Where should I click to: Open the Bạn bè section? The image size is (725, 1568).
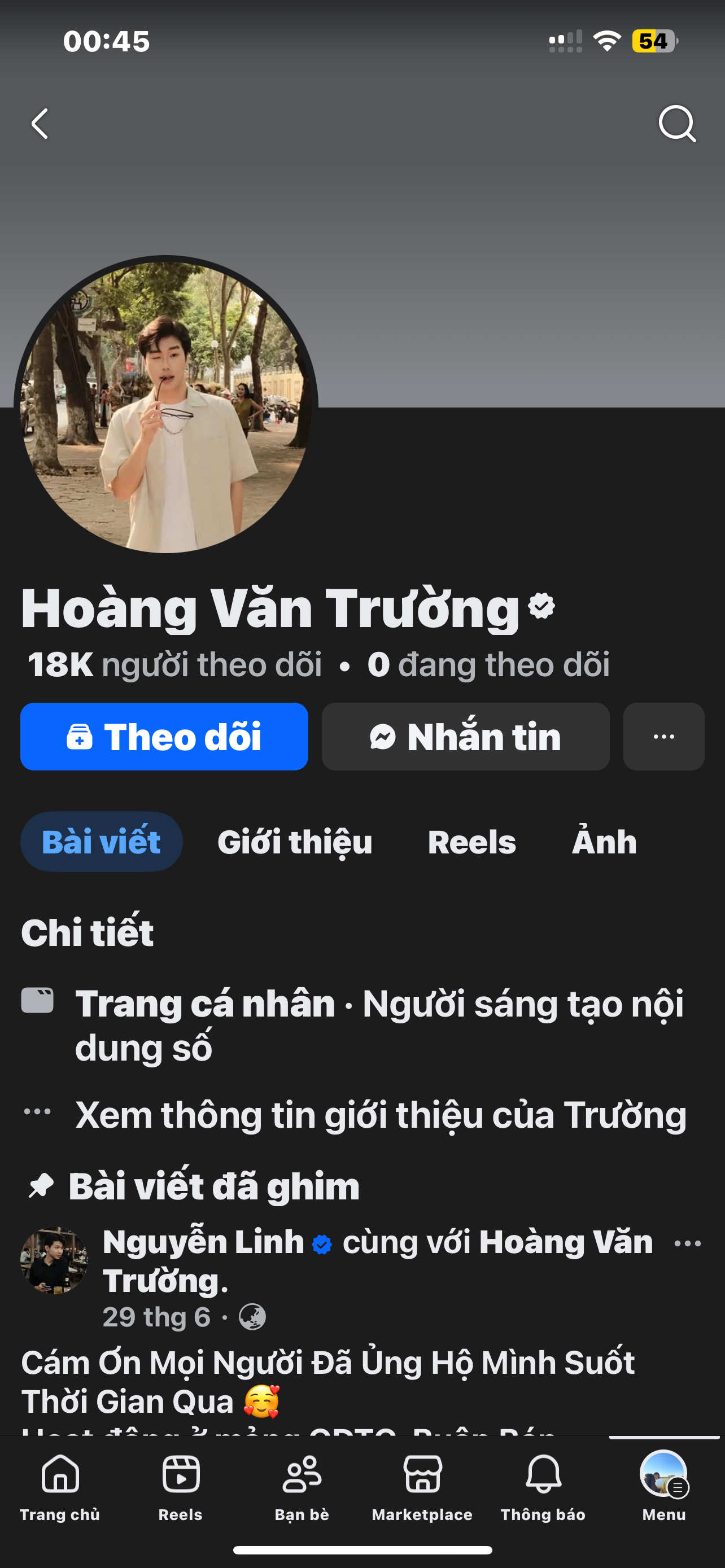(302, 1486)
